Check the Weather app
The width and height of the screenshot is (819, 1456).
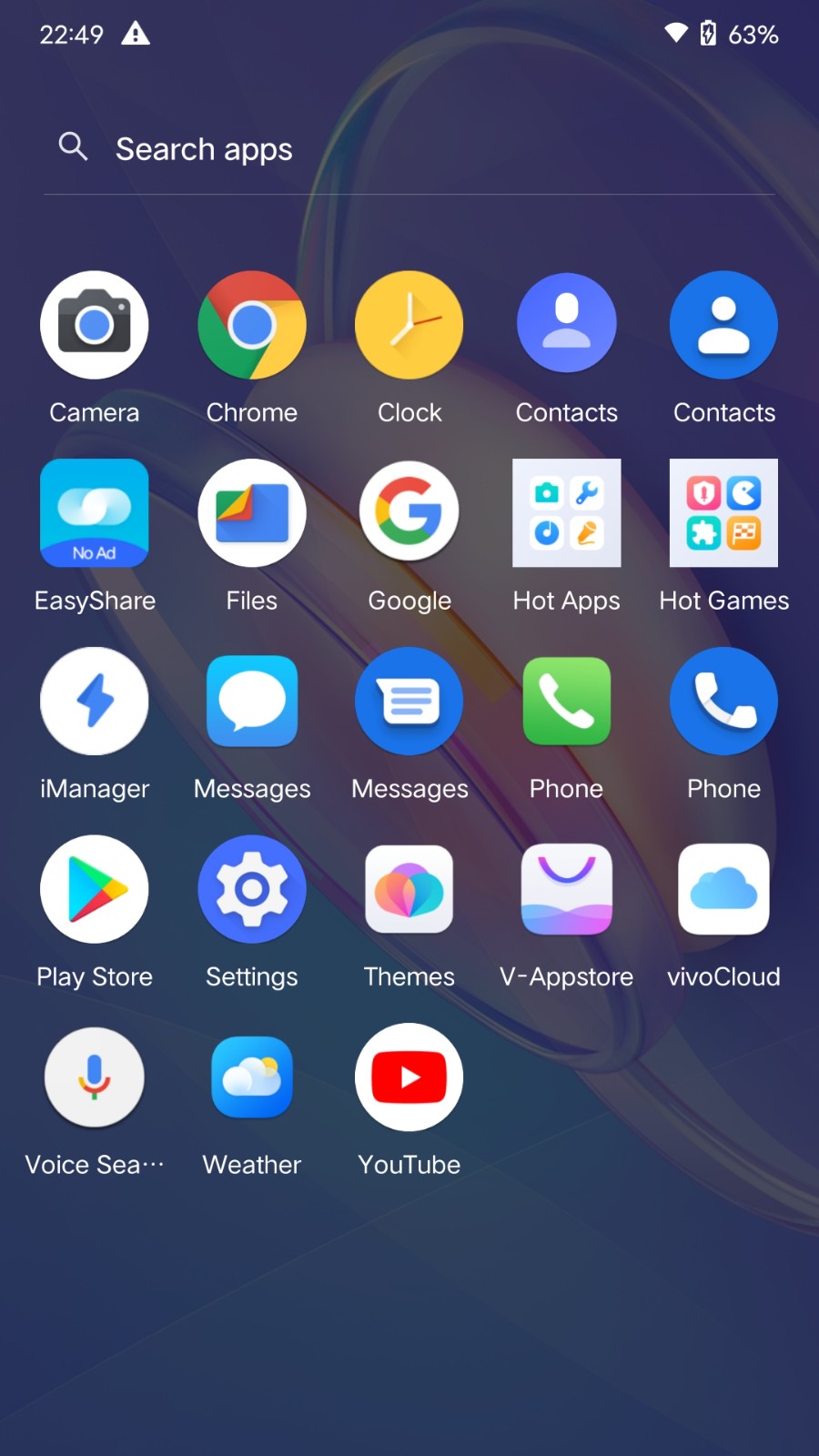[x=252, y=1078]
